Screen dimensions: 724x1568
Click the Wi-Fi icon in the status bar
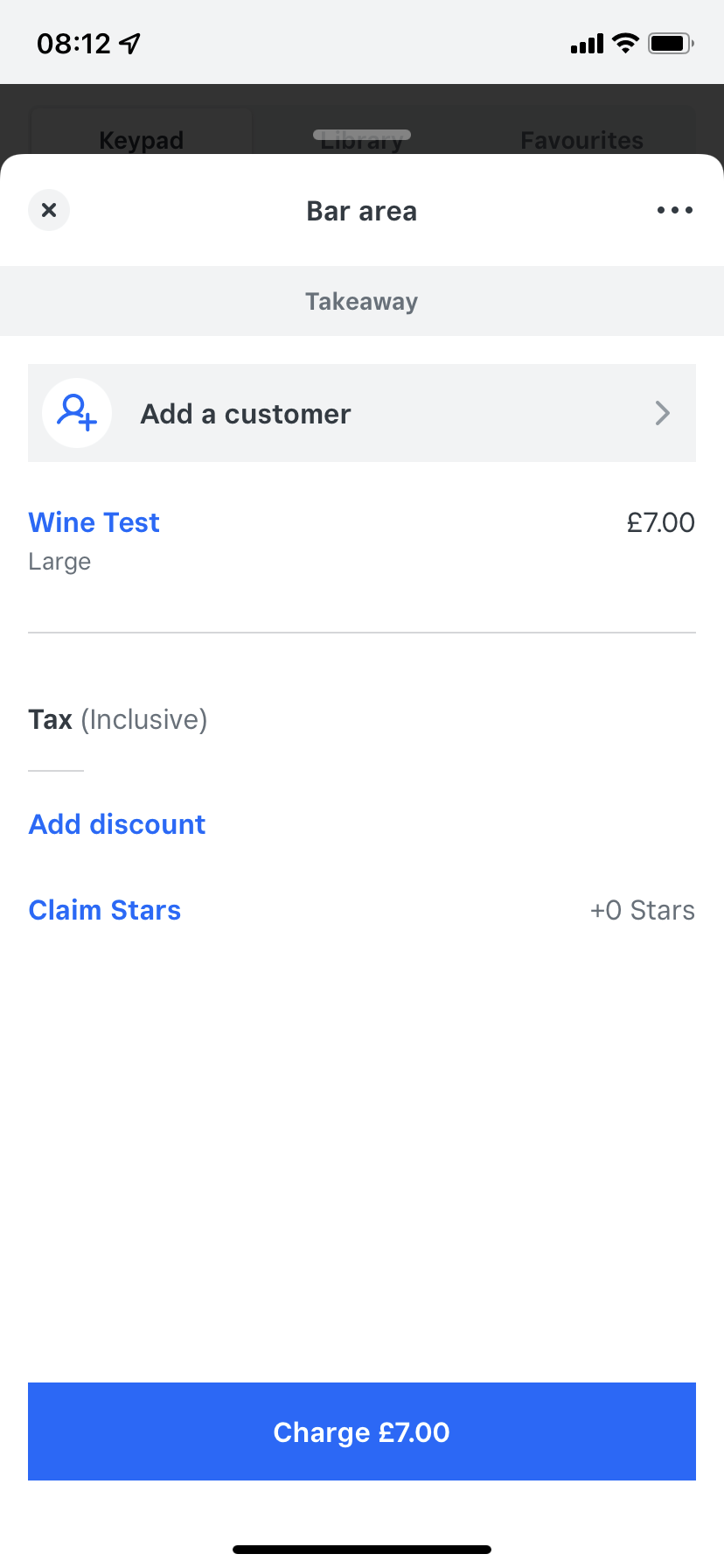pos(624,43)
